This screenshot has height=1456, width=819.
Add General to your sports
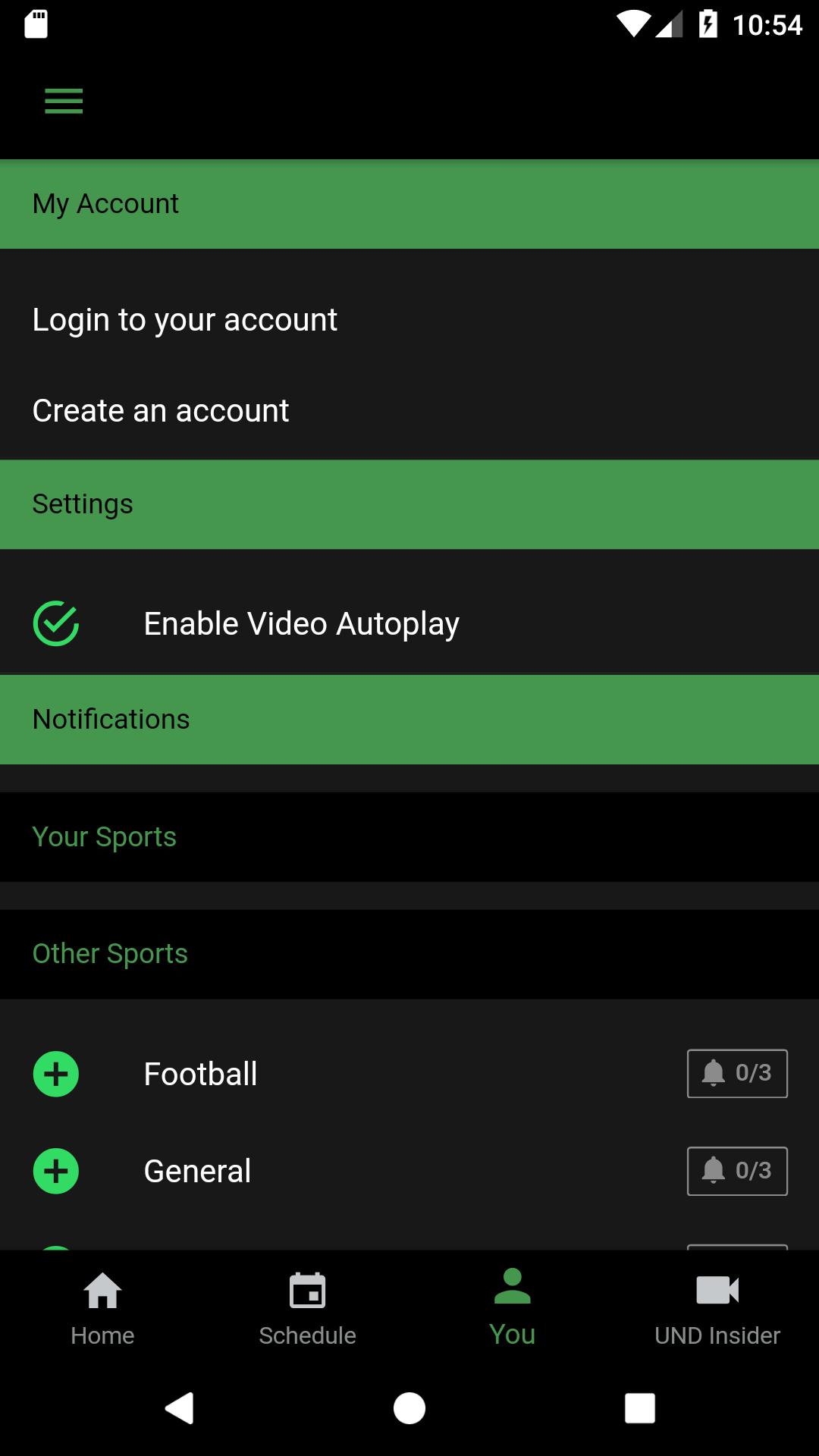[56, 1171]
